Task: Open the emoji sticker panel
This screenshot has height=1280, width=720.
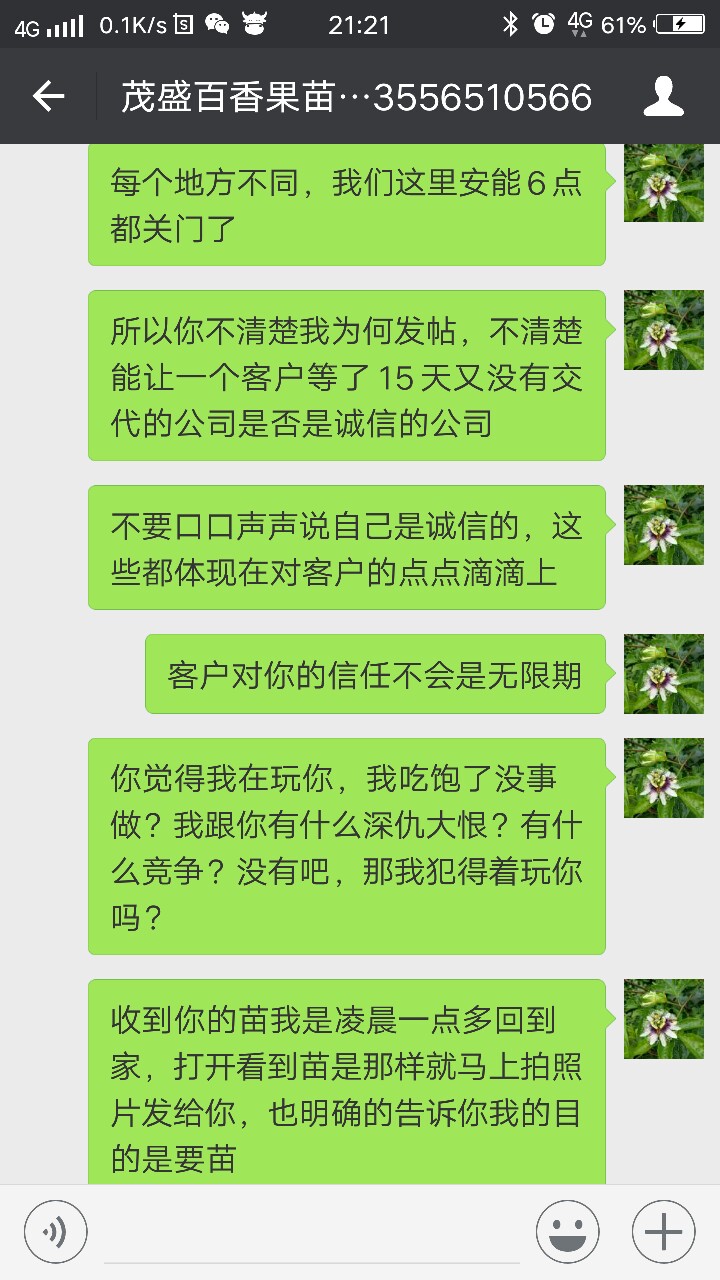Action: pos(568,1232)
